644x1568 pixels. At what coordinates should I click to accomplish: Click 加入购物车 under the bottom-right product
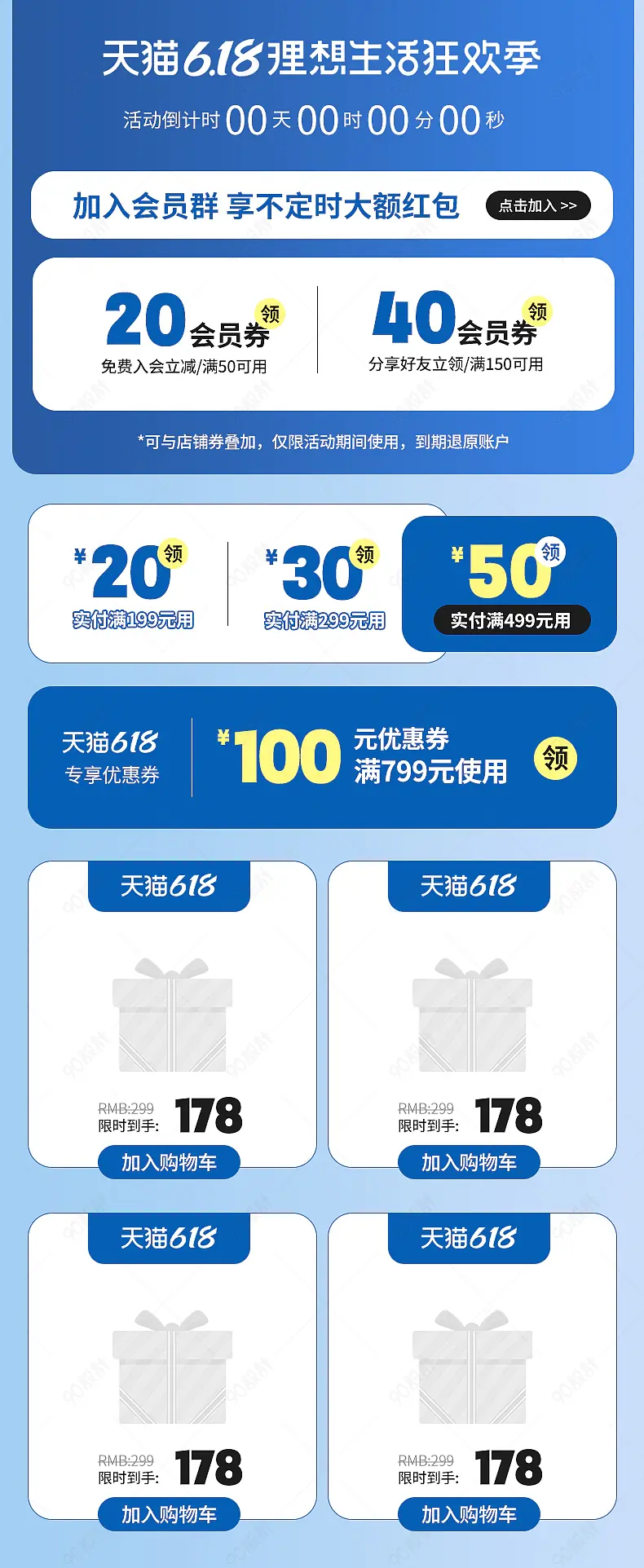tap(468, 1513)
